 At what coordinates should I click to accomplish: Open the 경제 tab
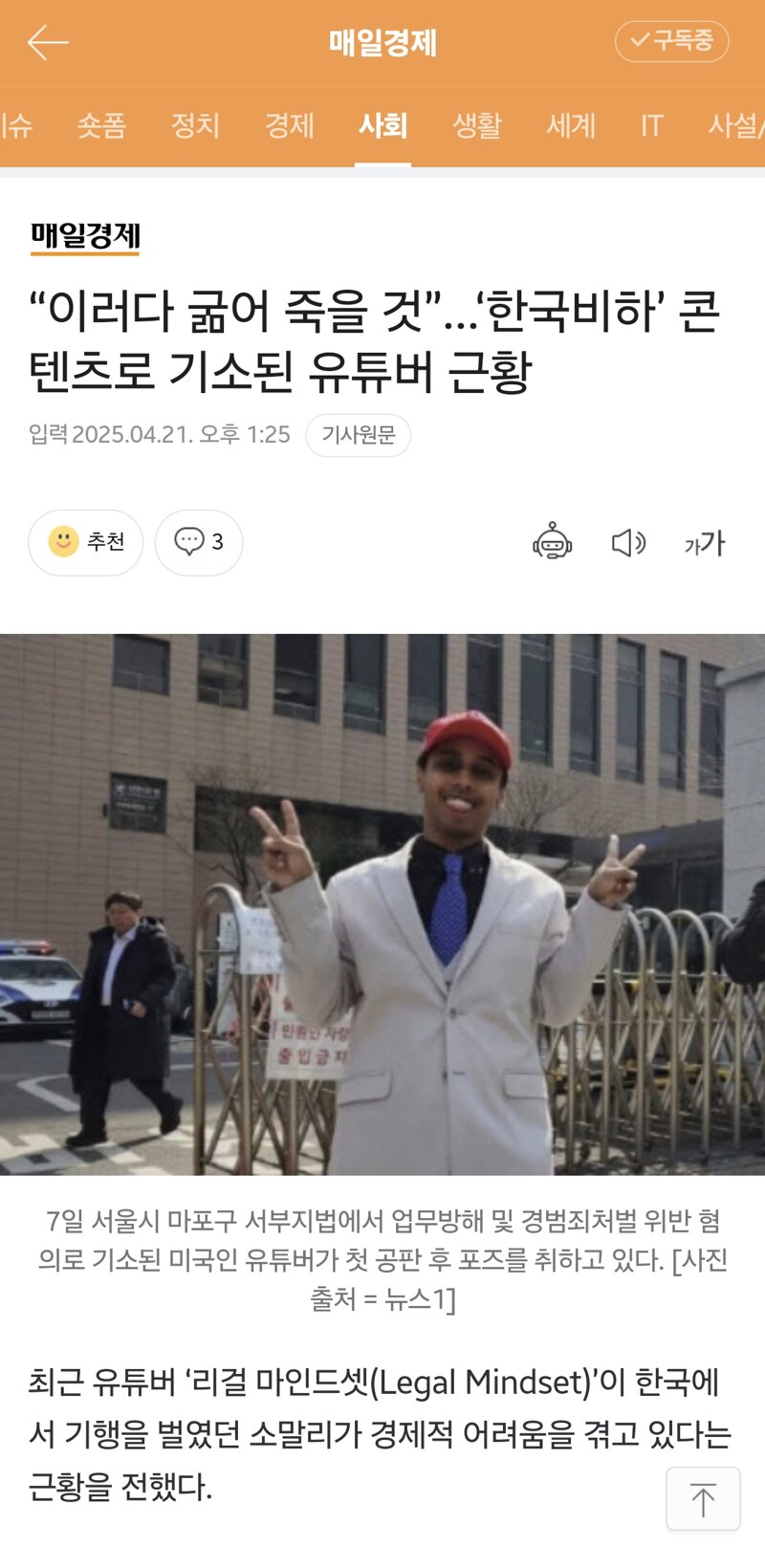pos(289,125)
